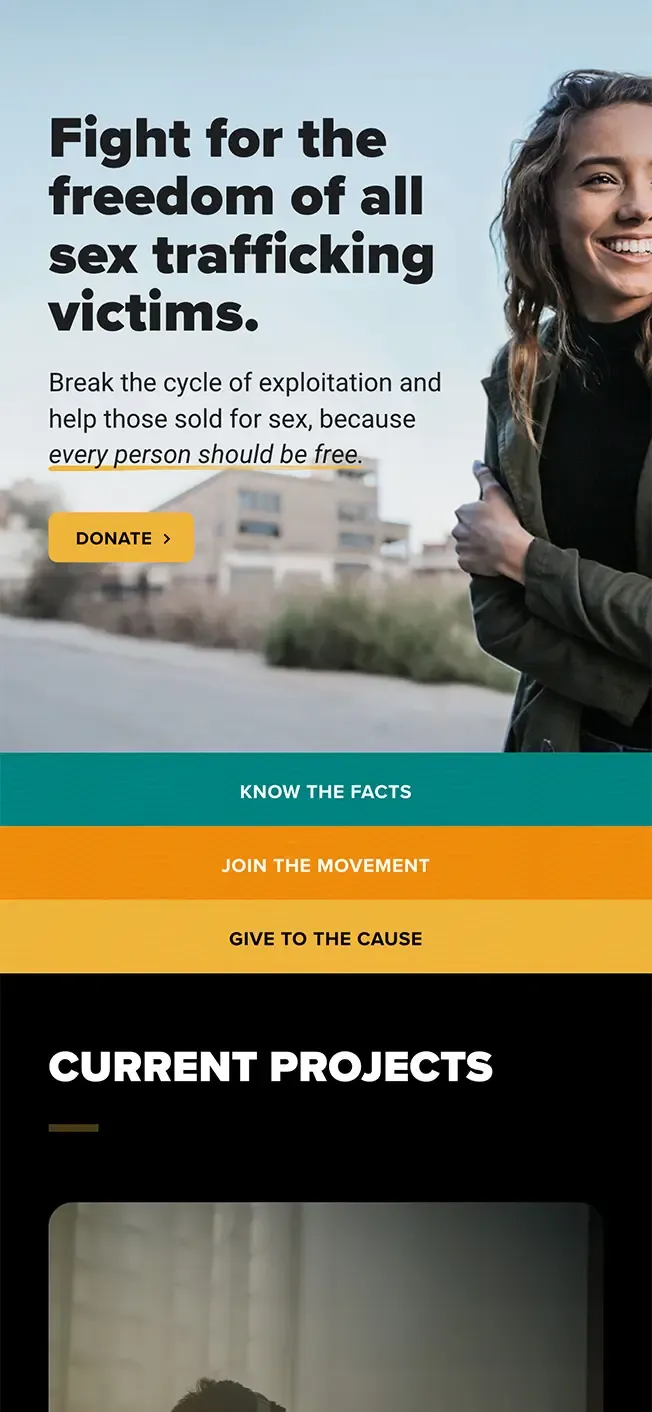Go to Give to the Cause

coord(326,938)
